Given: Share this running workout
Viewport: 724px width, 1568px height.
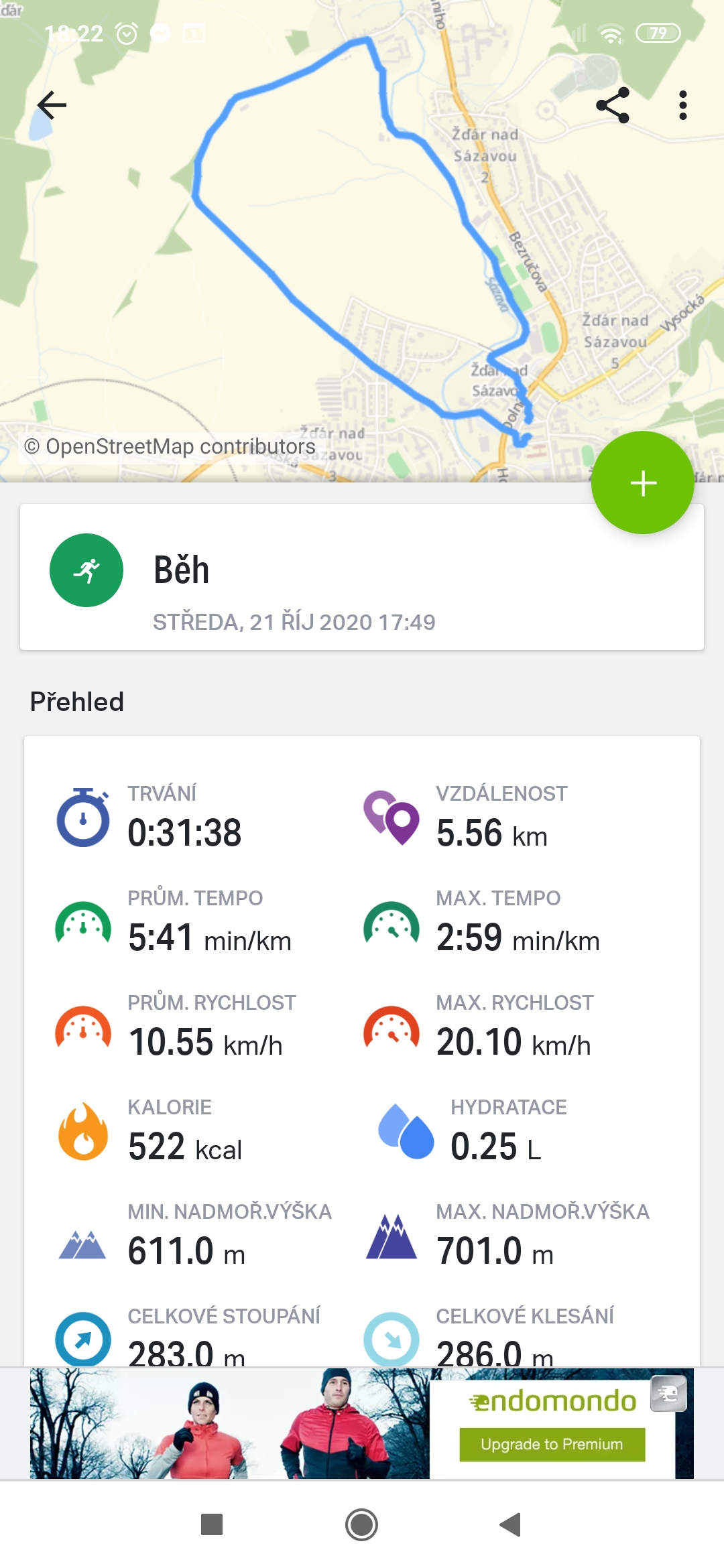Looking at the screenshot, I should coord(613,105).
